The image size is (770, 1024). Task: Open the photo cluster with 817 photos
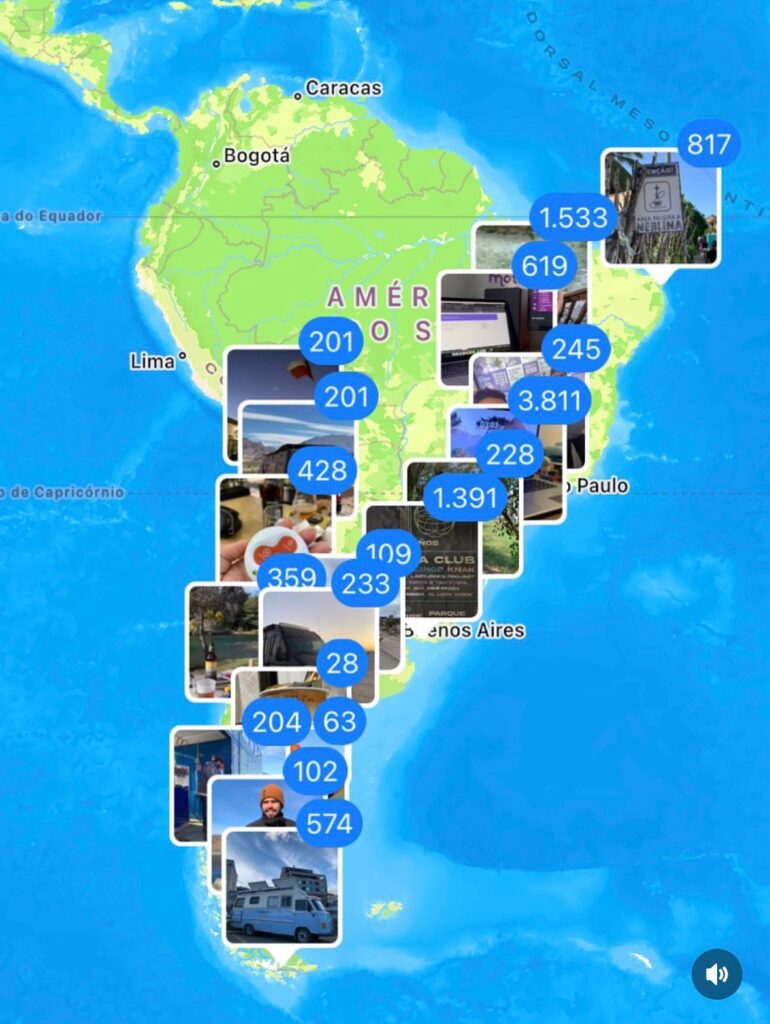(x=709, y=146)
